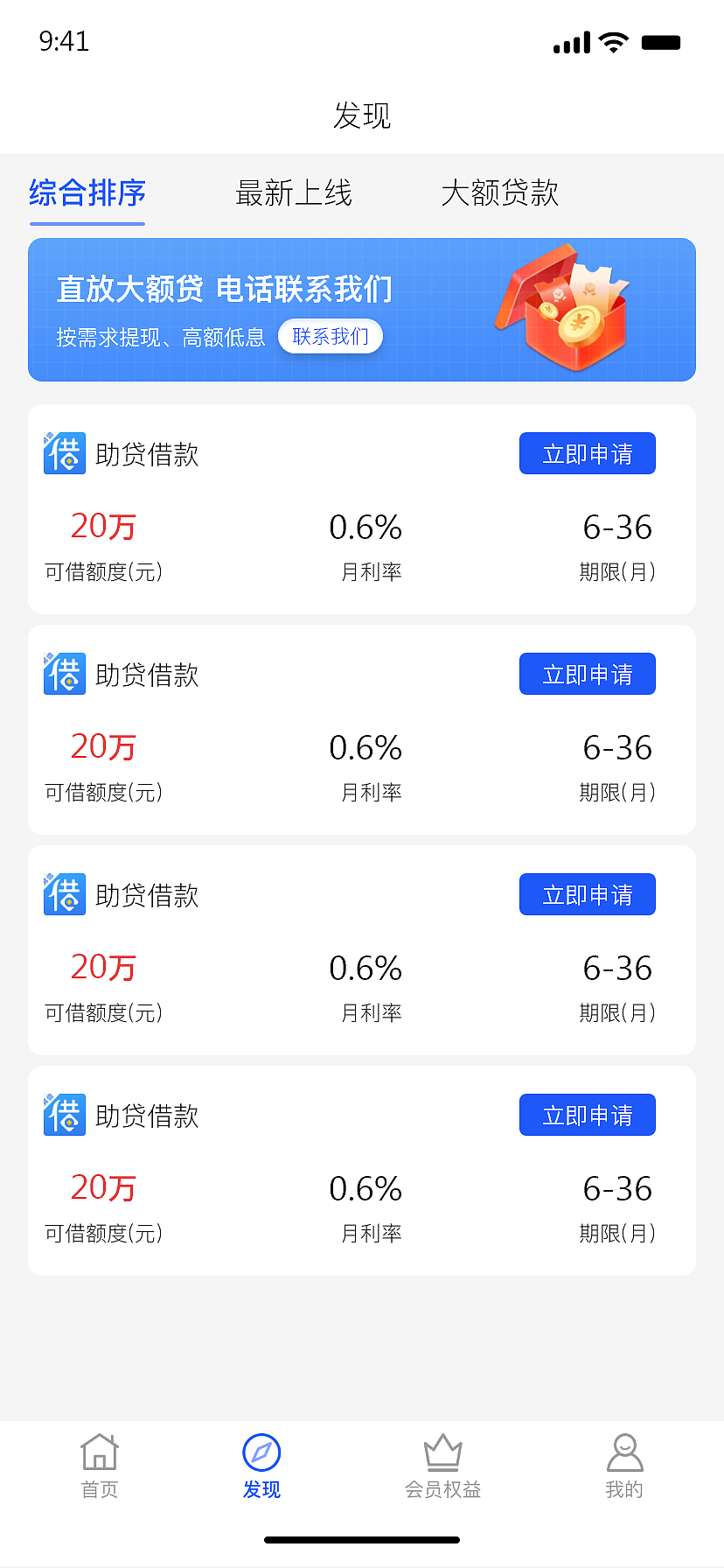Click 立即申请 on the first loan card

(x=587, y=453)
